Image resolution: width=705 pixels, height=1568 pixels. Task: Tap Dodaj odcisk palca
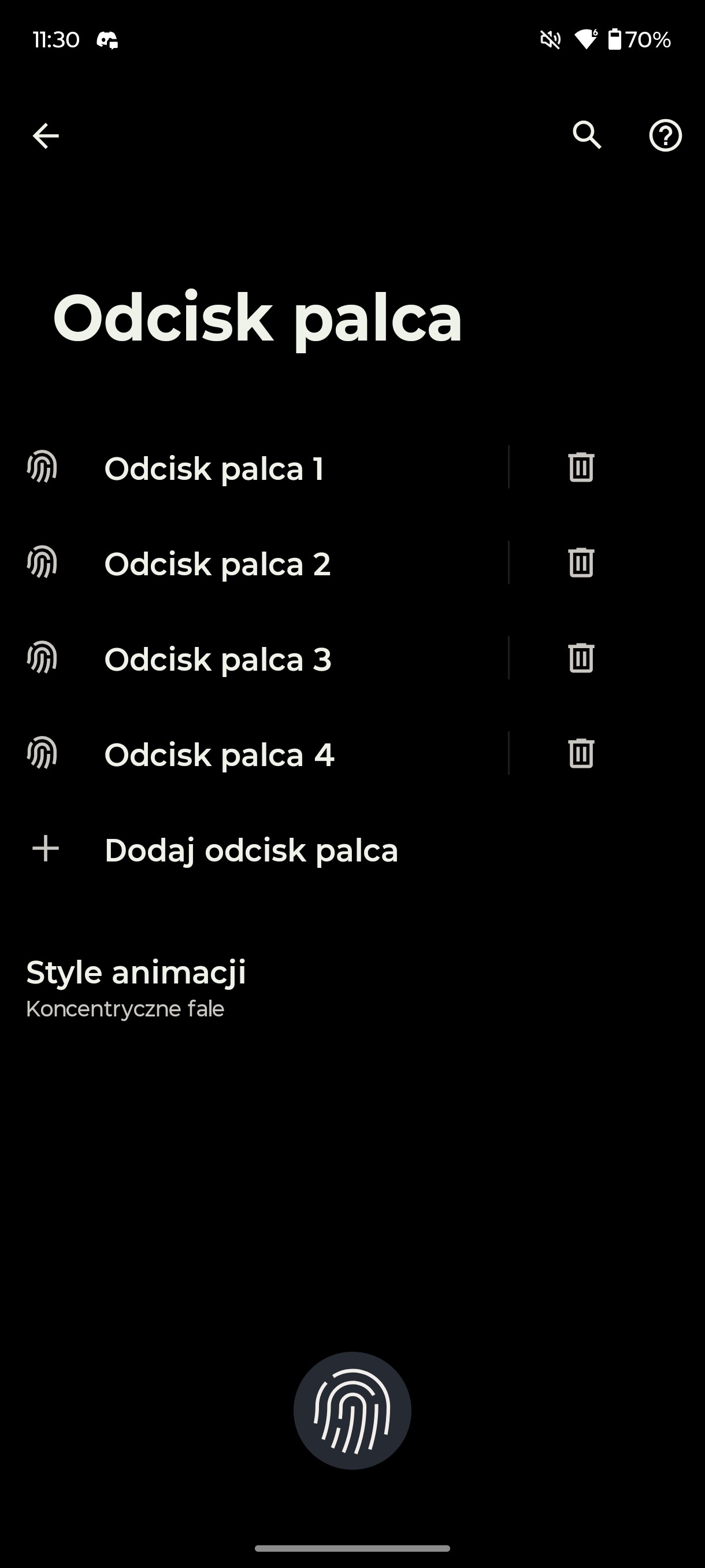tap(352, 850)
